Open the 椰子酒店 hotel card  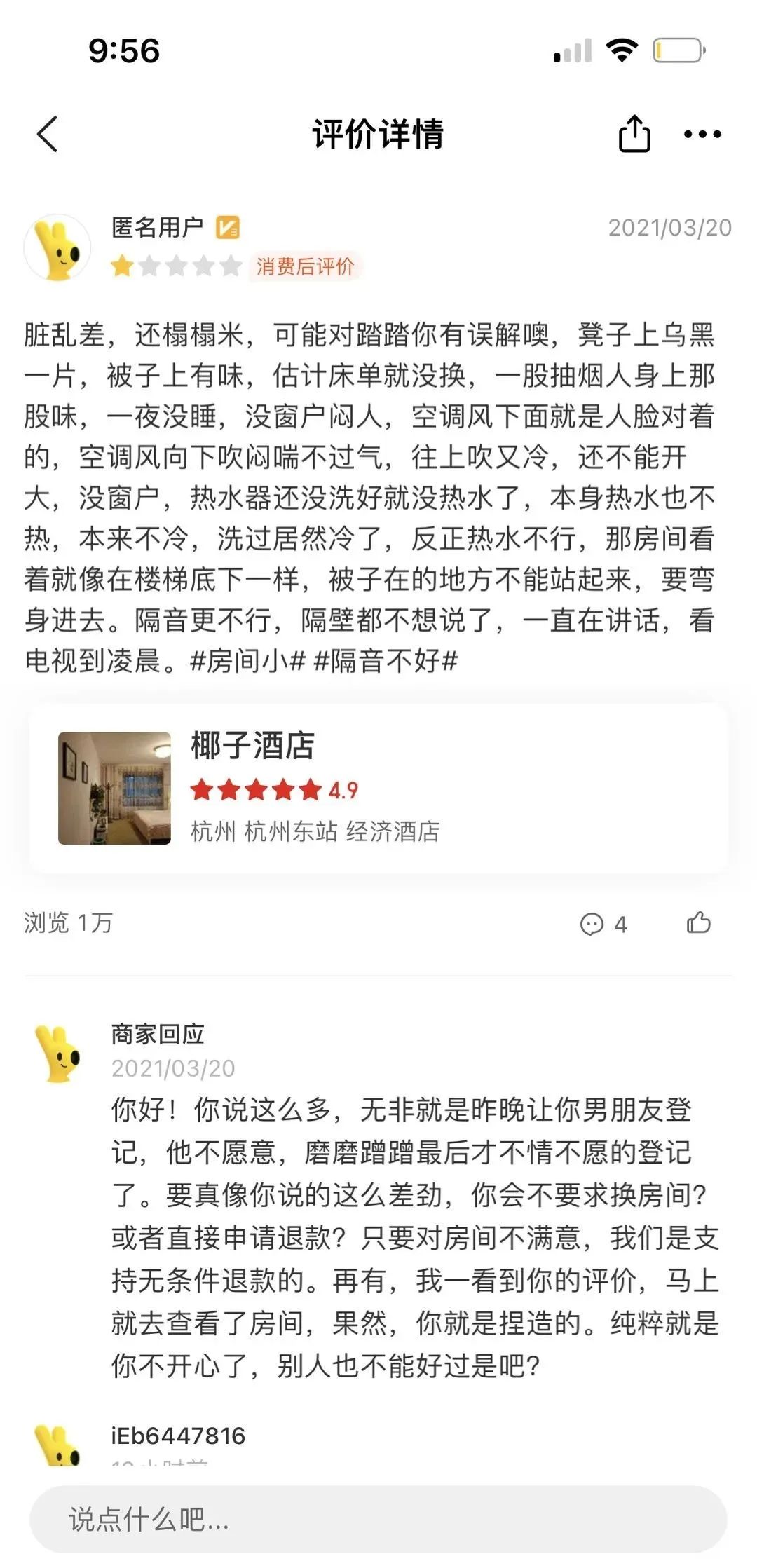point(378,788)
